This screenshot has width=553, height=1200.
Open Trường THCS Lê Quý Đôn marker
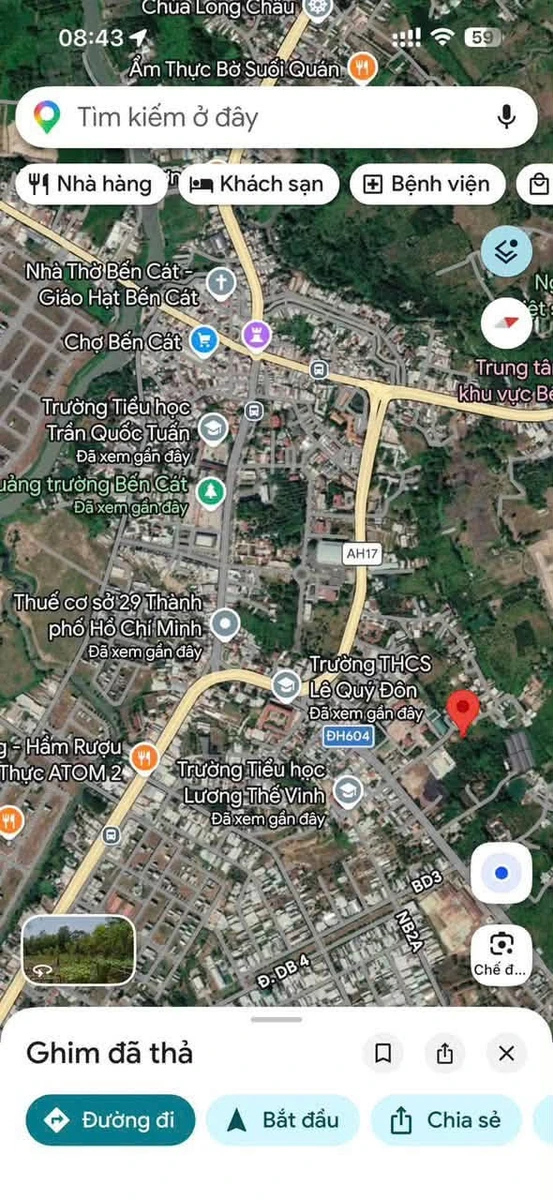pos(286,685)
